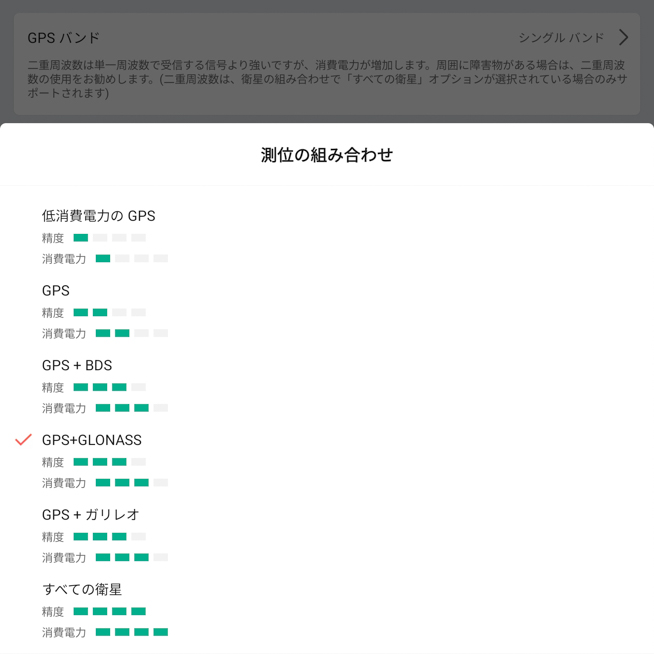
Task: Choose すべての衛星 option
Action: (x=82, y=590)
